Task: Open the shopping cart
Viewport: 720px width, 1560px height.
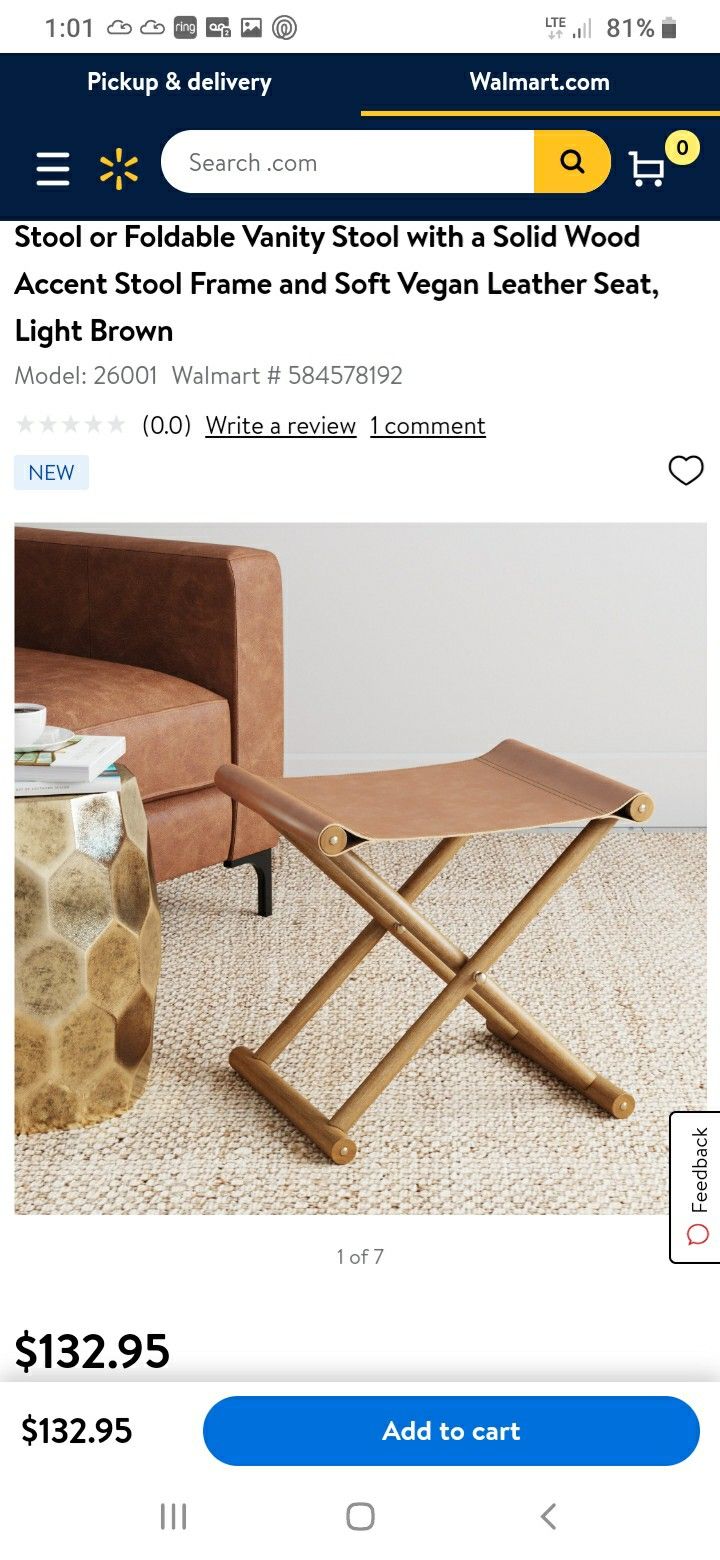Action: click(648, 168)
